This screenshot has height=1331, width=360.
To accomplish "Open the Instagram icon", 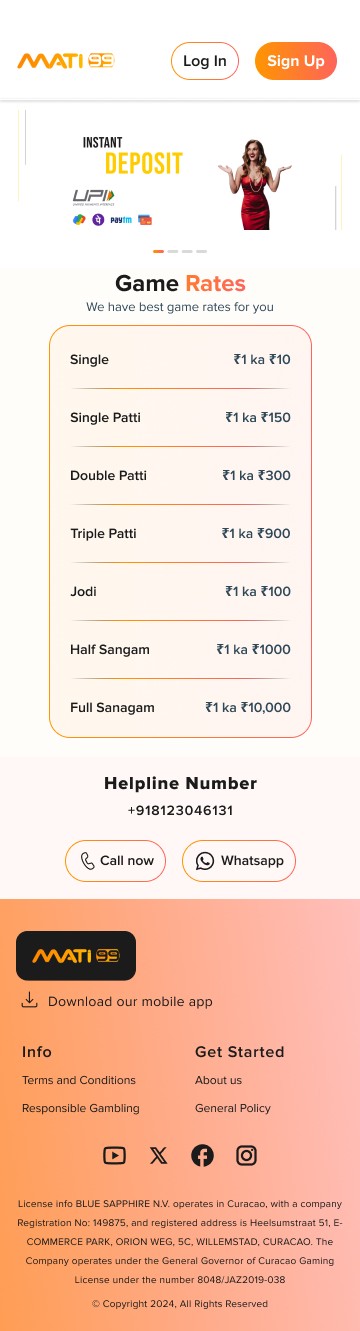I will [x=246, y=1156].
